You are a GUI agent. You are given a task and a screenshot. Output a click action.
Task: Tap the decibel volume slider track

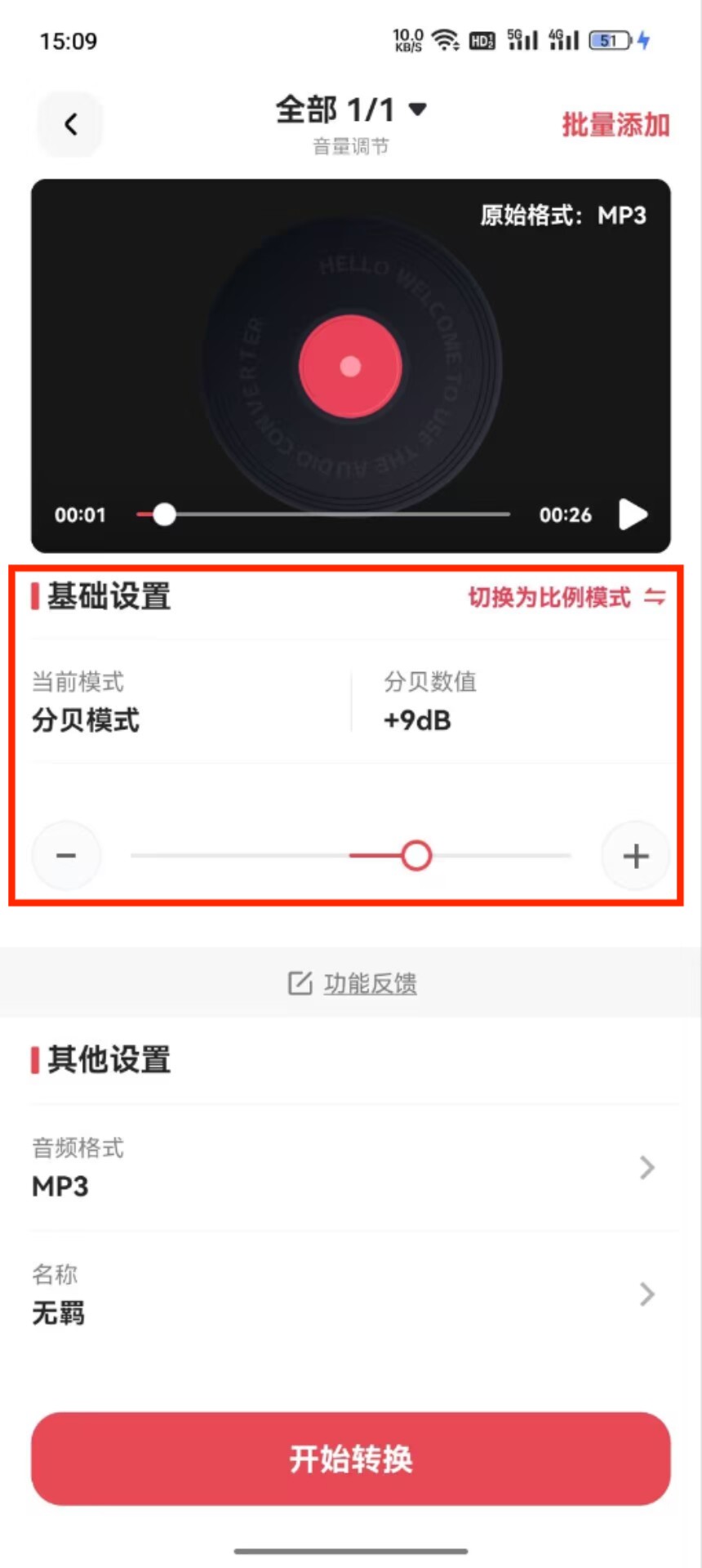click(351, 856)
